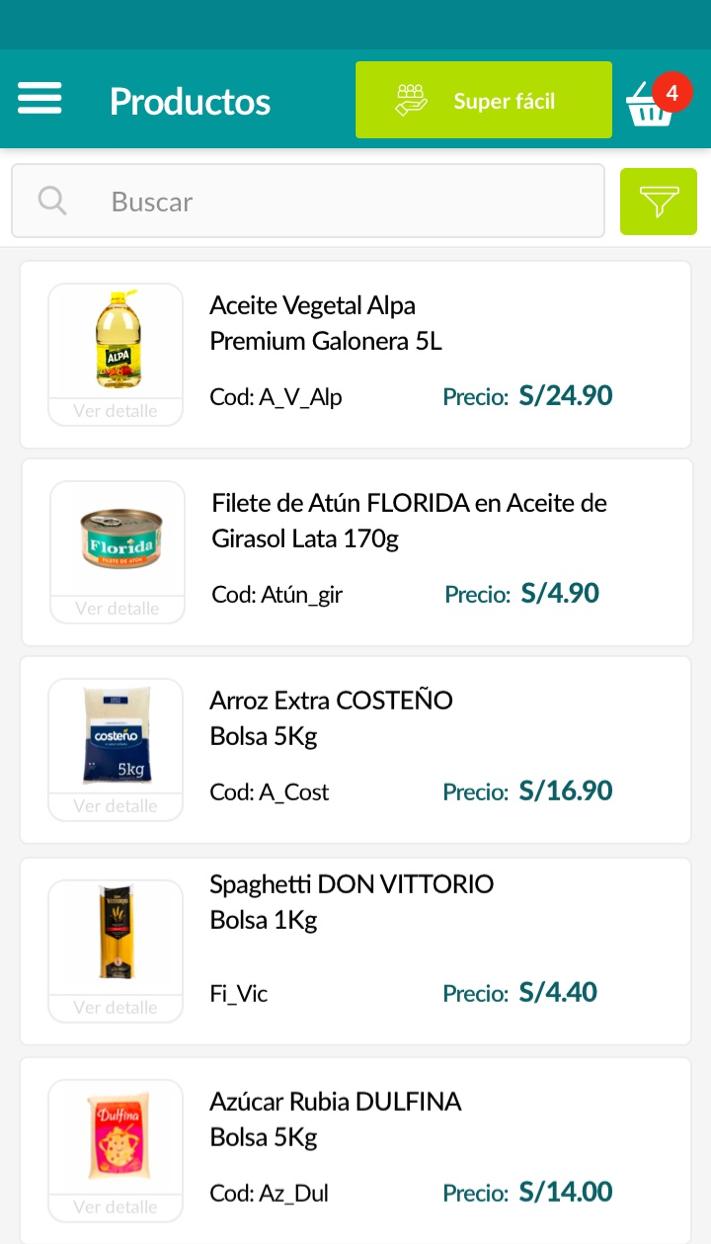
Task: Choose the Azúcar Rubia DULFINA card
Action: pyautogui.click(x=355, y=1150)
